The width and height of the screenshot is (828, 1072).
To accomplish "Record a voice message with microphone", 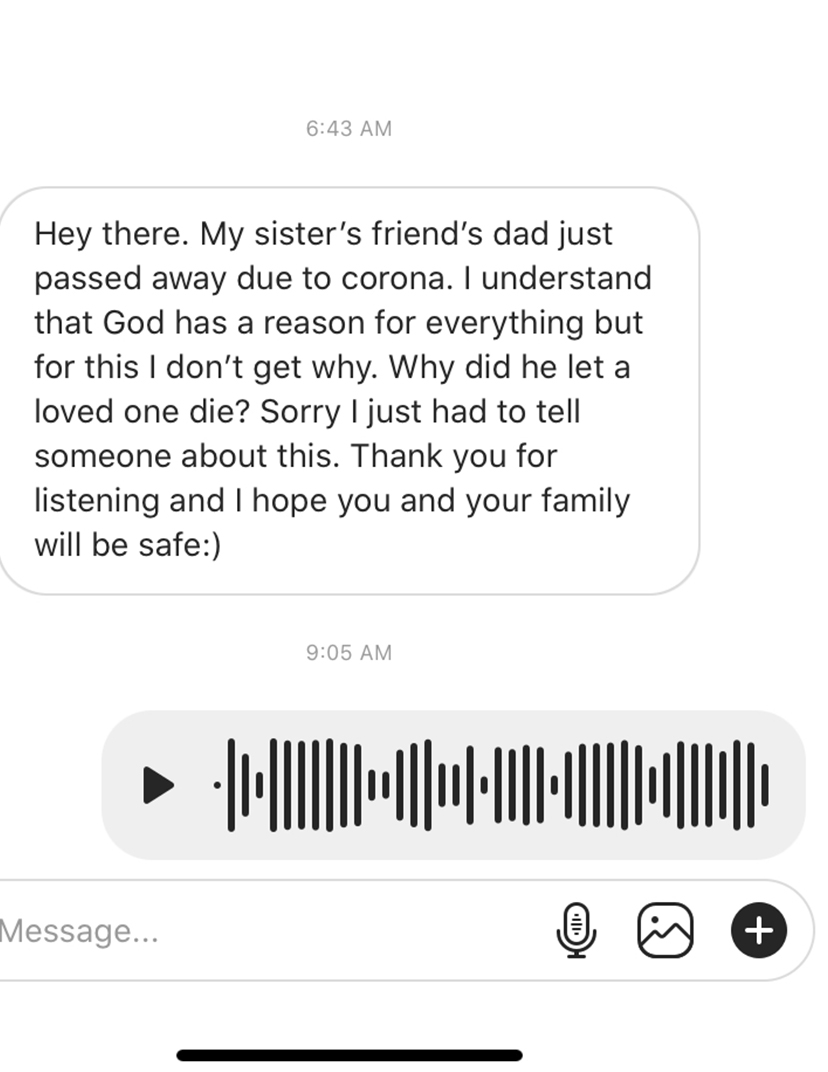I will pos(576,930).
